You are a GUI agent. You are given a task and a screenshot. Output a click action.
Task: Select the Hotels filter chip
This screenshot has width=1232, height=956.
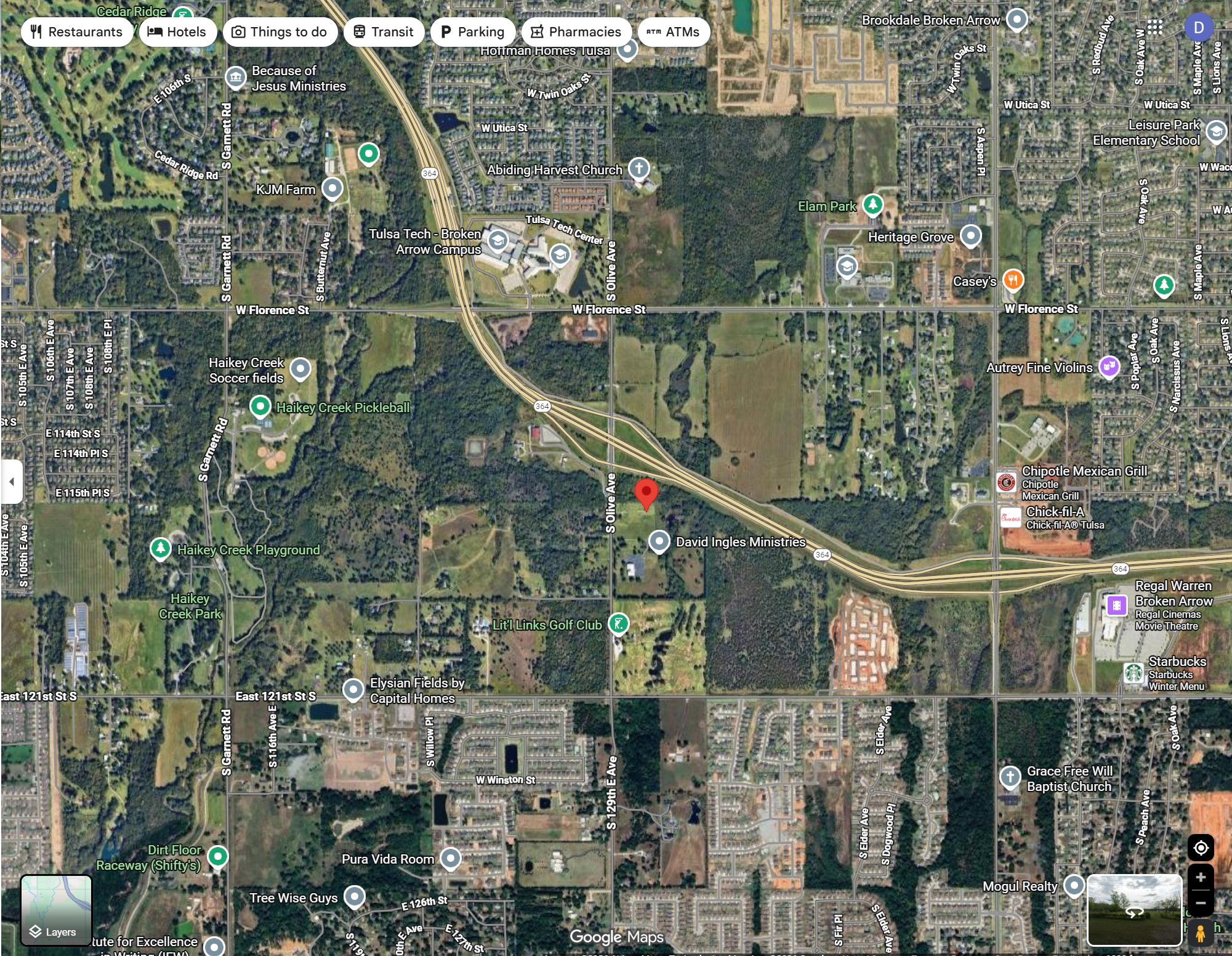click(x=177, y=32)
